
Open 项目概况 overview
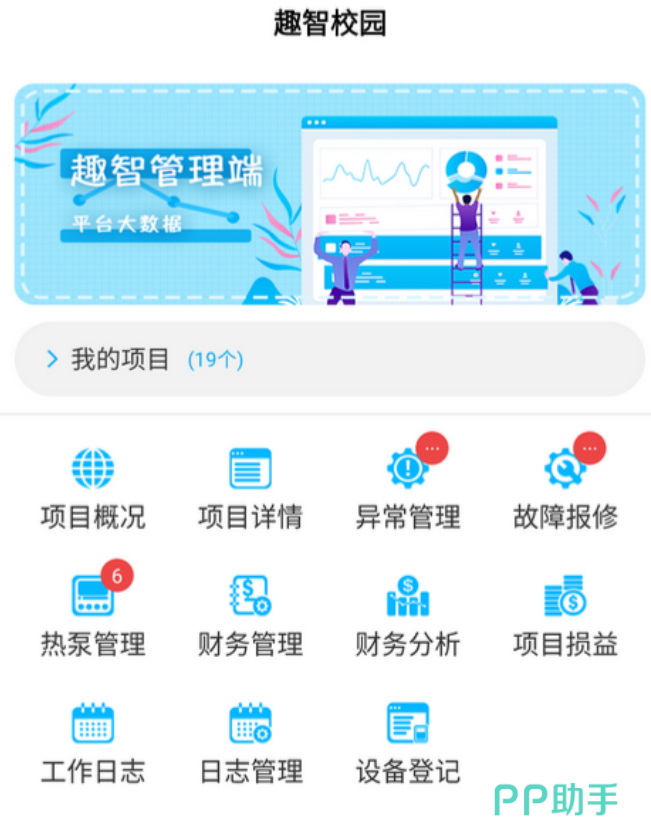93,488
